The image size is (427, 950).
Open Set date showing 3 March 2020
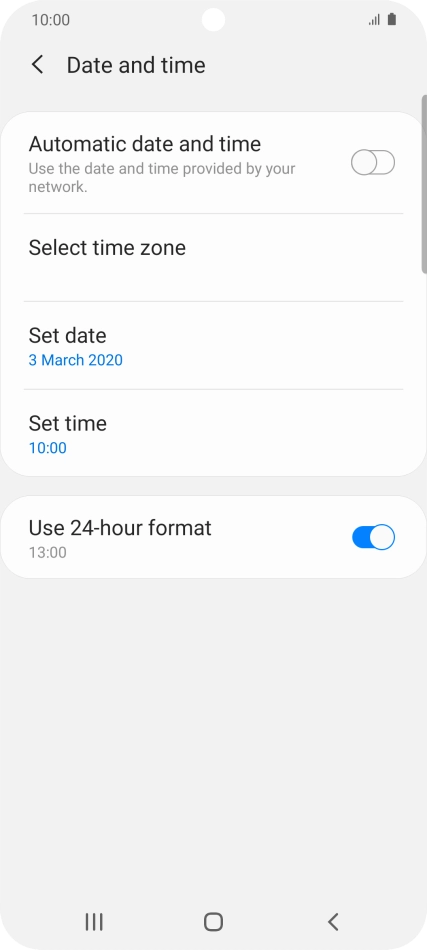pyautogui.click(x=213, y=345)
